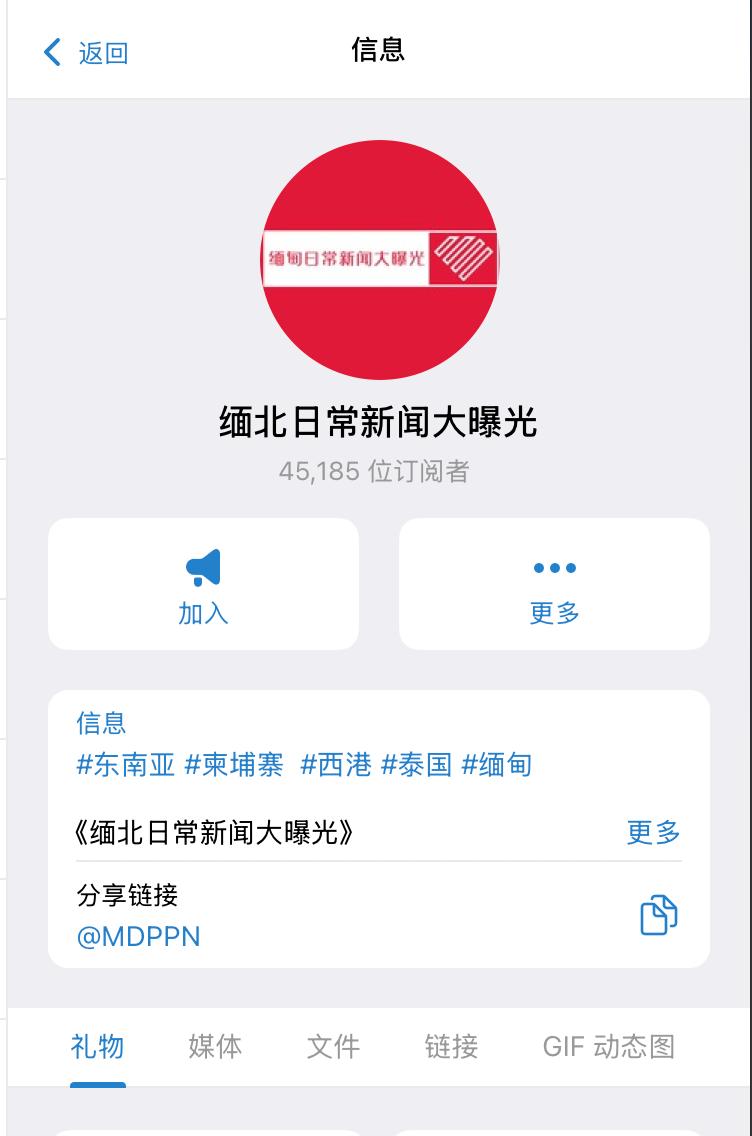Copy the share link with copy icon
Screen dimensions: 752x1136
click(659, 915)
